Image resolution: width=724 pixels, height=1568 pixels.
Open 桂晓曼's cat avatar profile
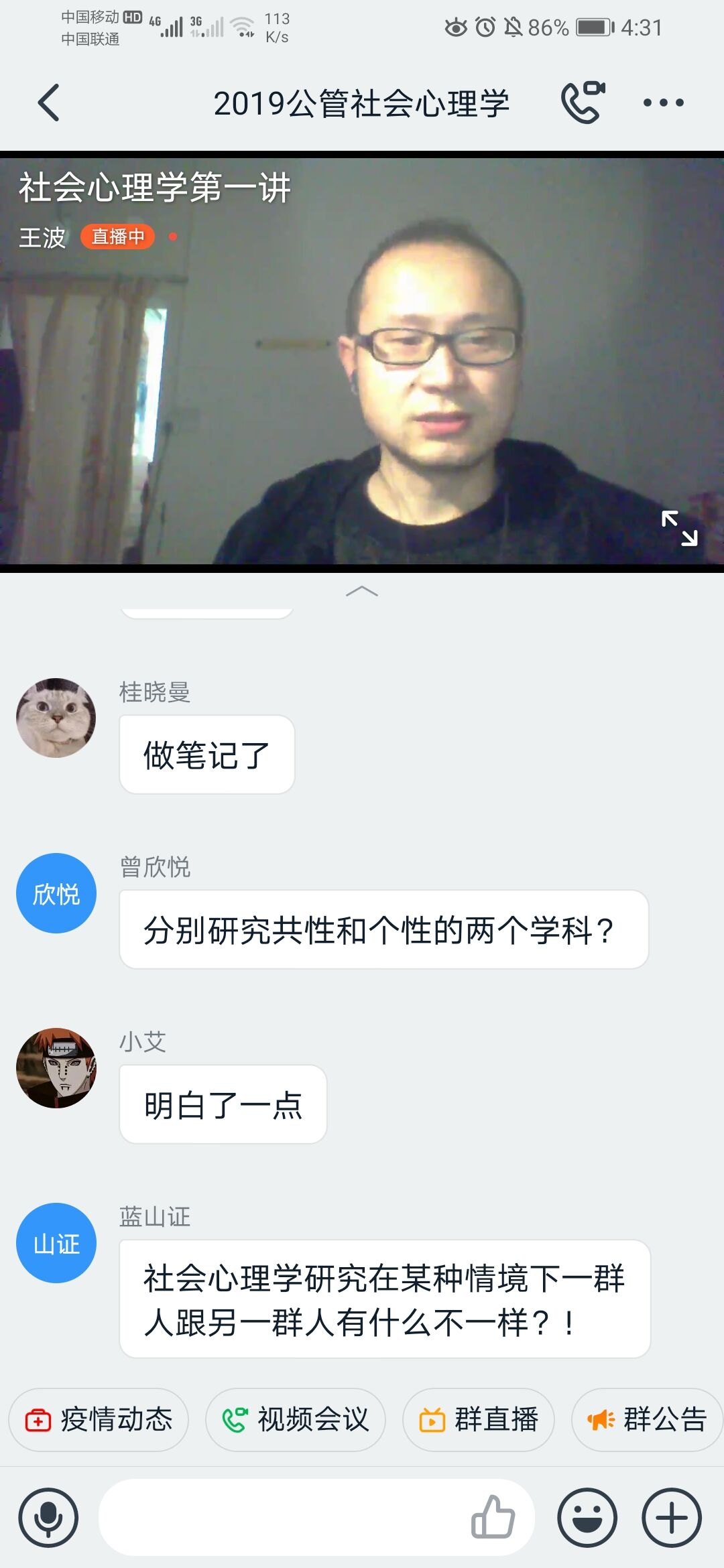[56, 718]
